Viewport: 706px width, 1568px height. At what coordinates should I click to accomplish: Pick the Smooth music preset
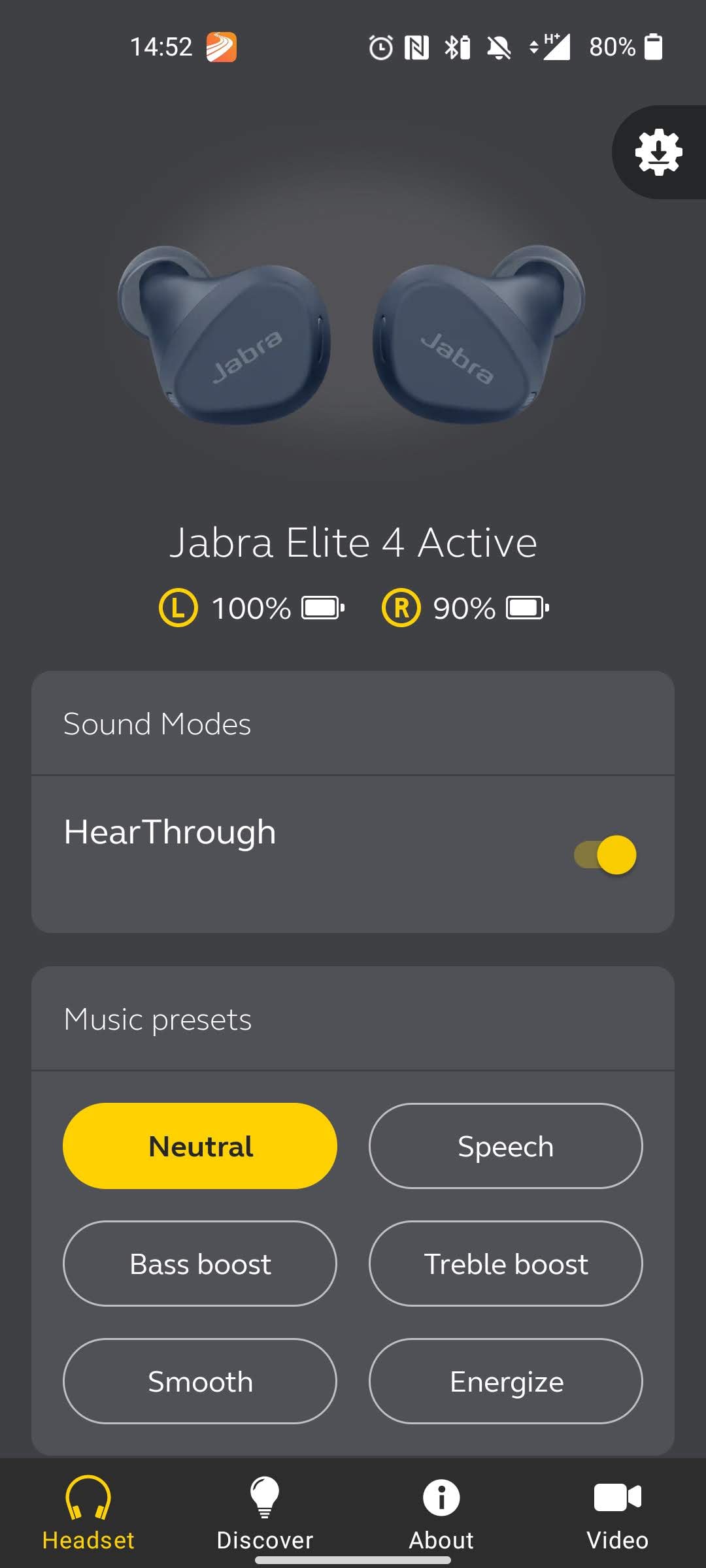pyautogui.click(x=200, y=1381)
